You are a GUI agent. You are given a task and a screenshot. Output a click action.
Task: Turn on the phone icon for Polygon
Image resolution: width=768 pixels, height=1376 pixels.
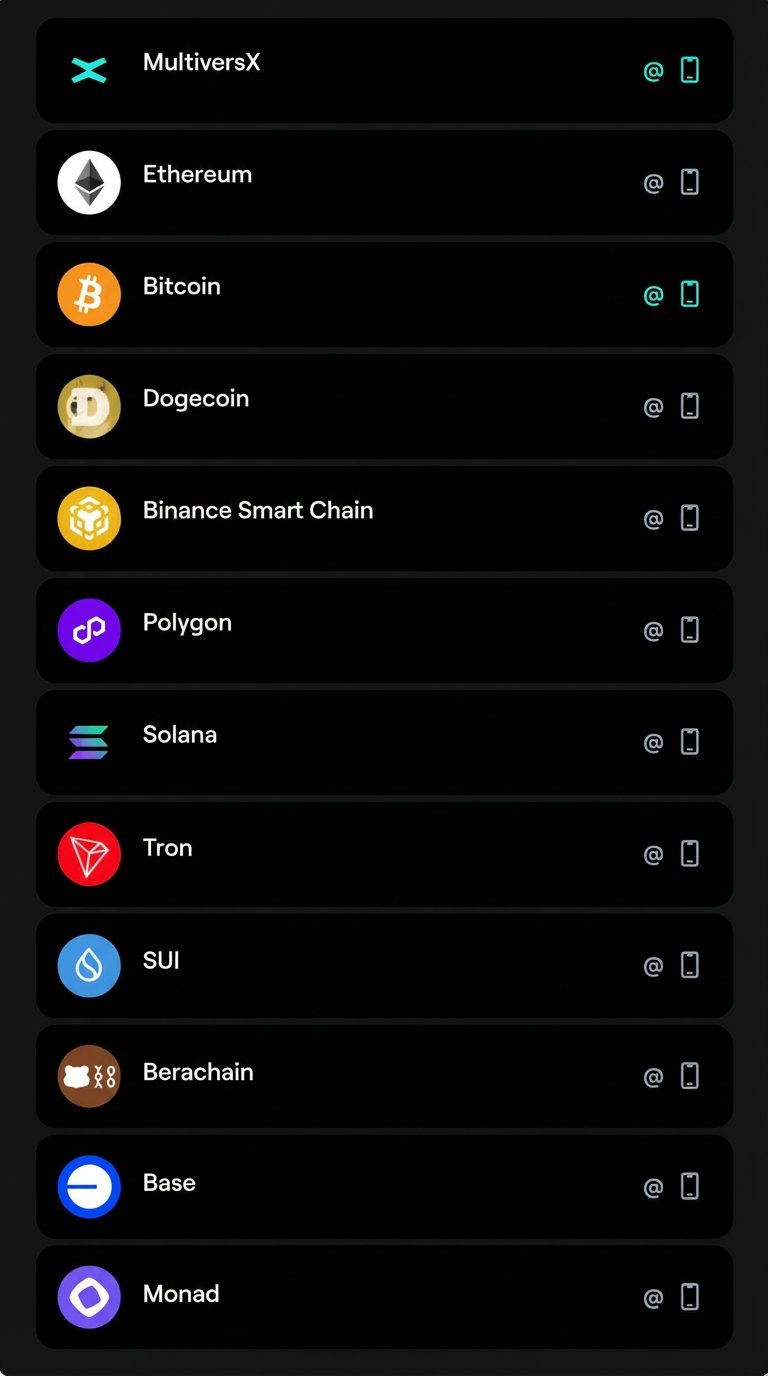tap(690, 630)
